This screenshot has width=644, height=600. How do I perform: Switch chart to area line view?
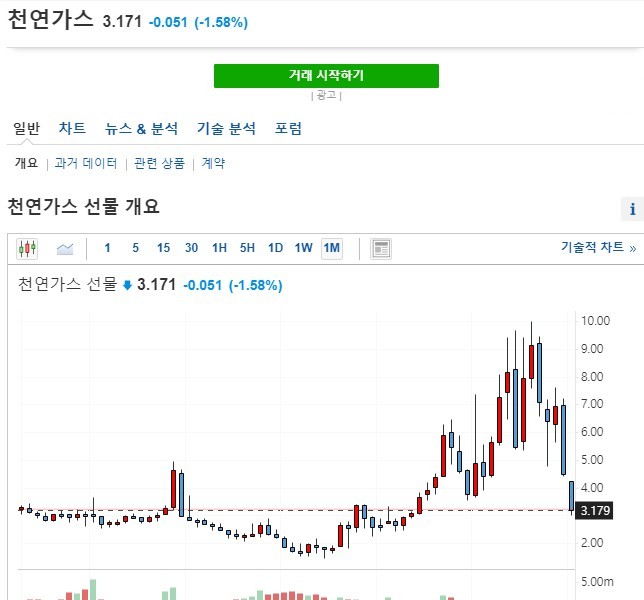coord(65,248)
